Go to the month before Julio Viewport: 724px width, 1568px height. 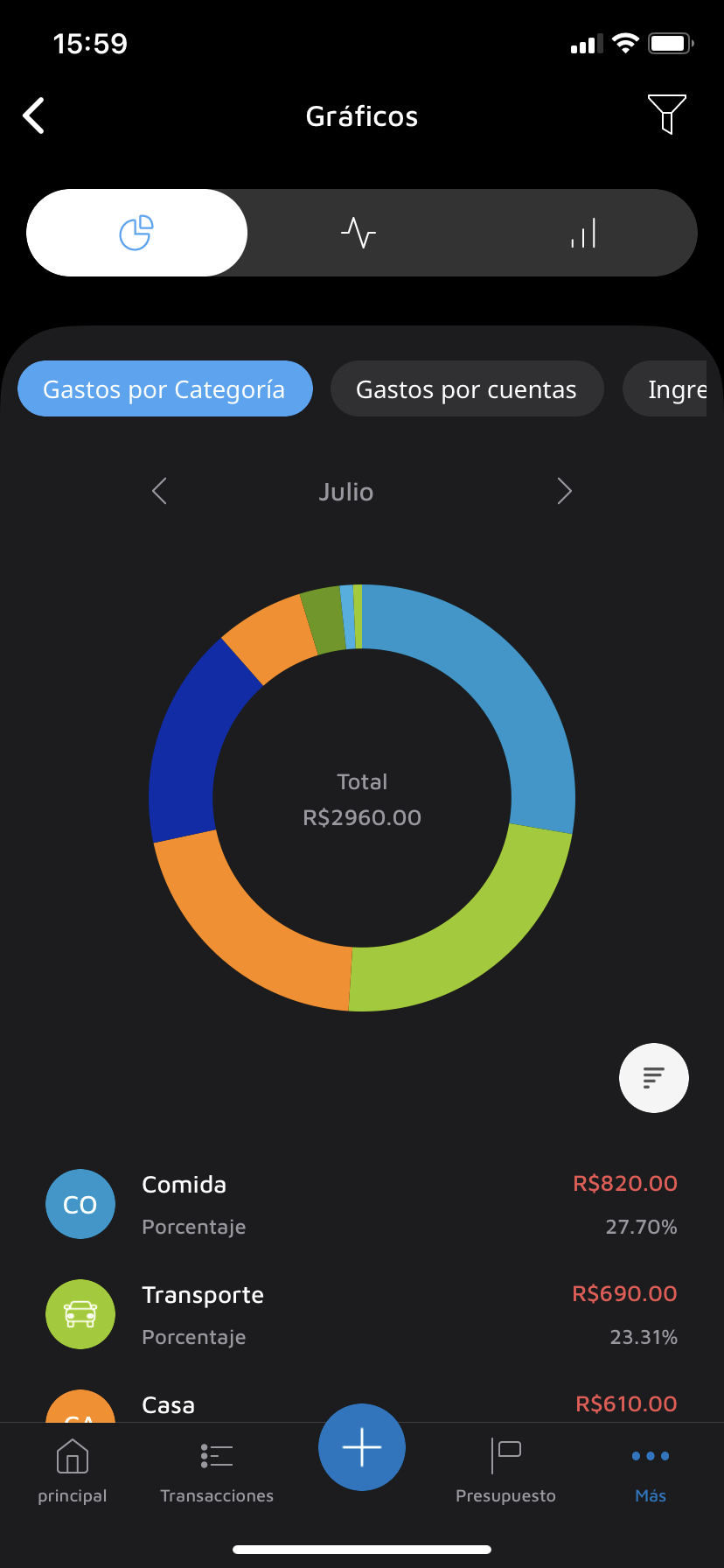tap(159, 491)
